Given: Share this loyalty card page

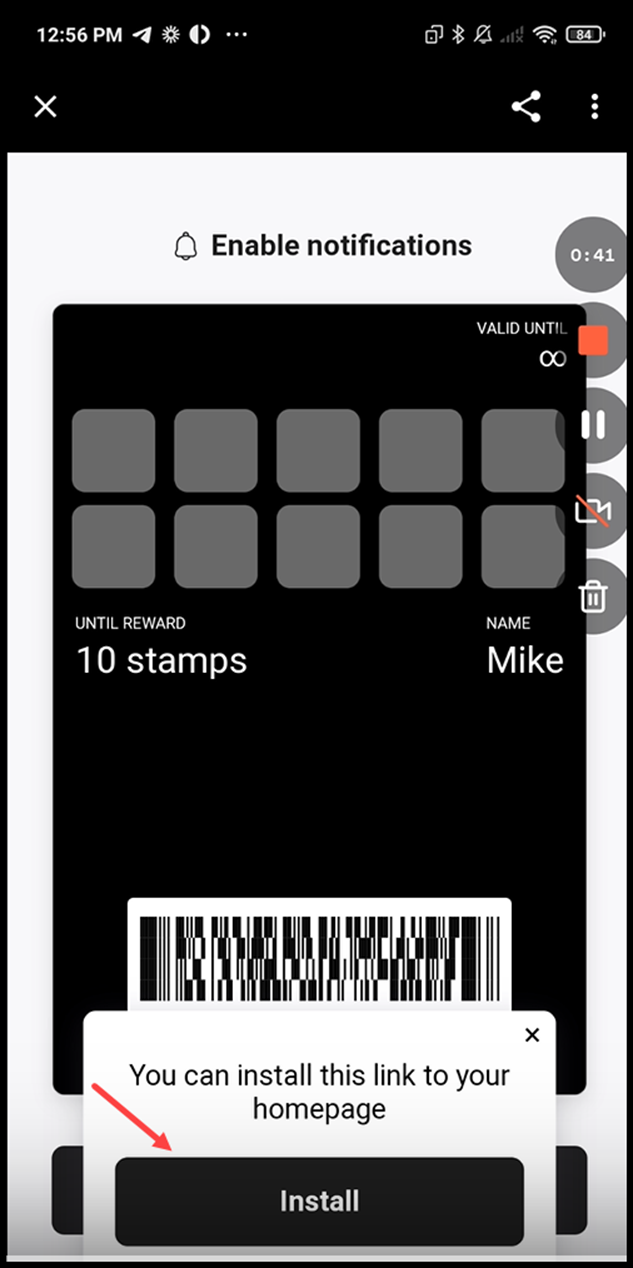Looking at the screenshot, I should click(526, 107).
